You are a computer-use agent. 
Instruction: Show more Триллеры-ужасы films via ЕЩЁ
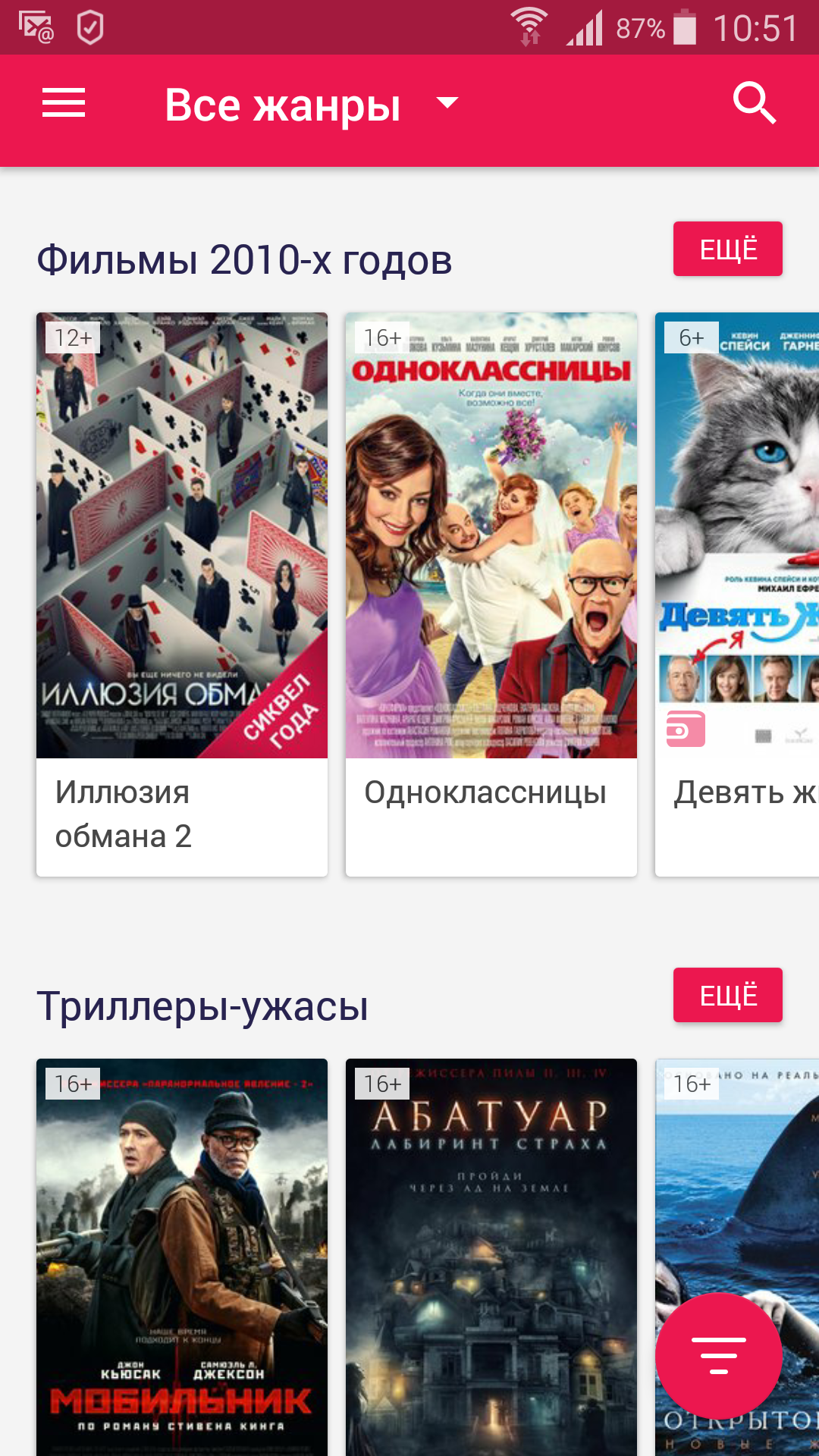point(727,995)
